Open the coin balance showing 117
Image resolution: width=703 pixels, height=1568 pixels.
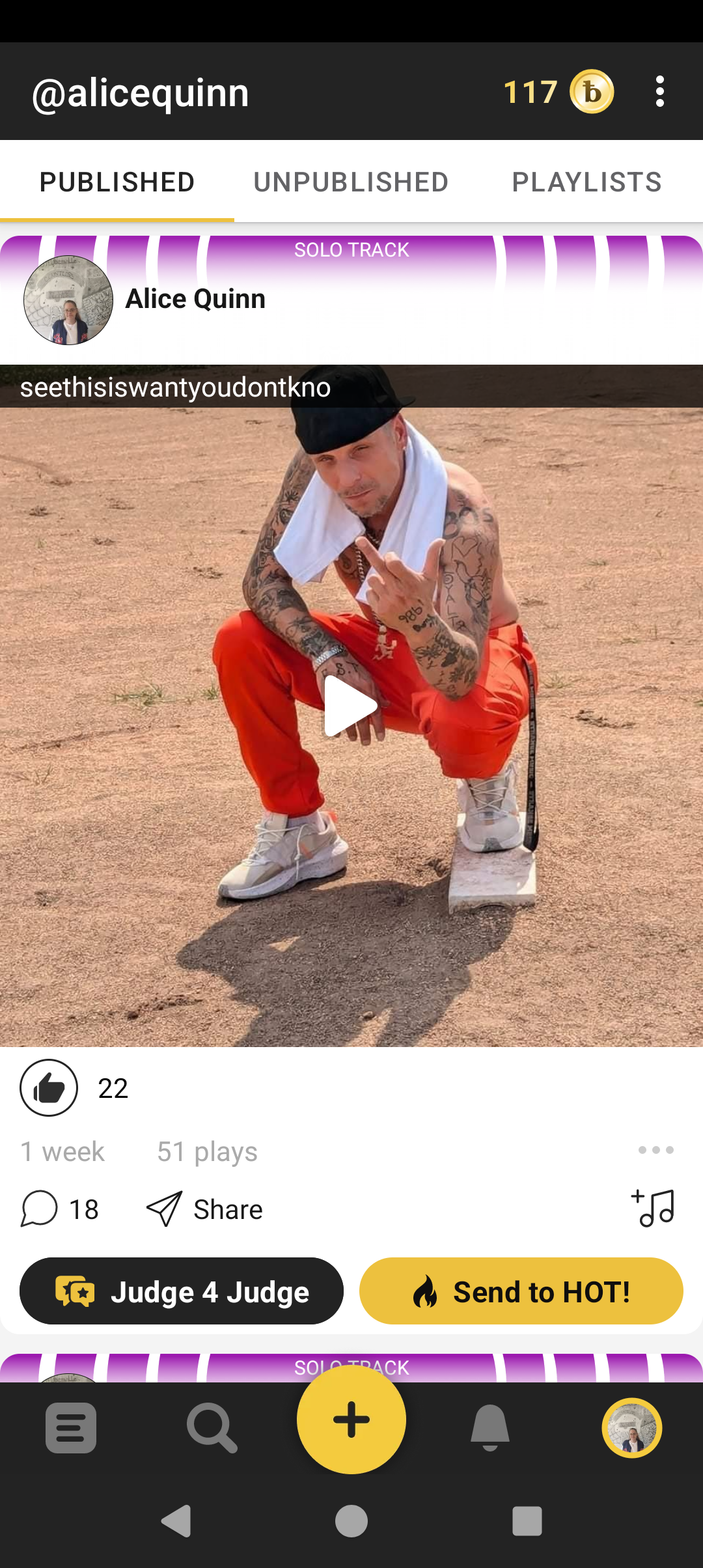(558, 92)
